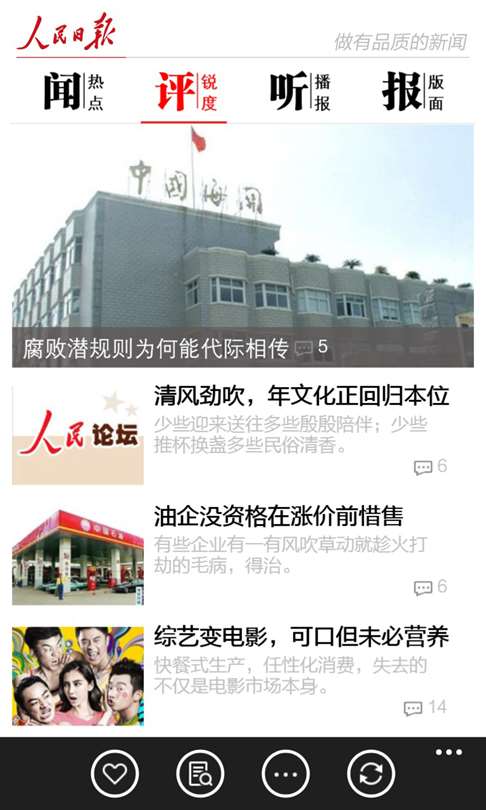486x810 pixels.
Task: Go to the 报 版面 tab
Action: [x=413, y=92]
